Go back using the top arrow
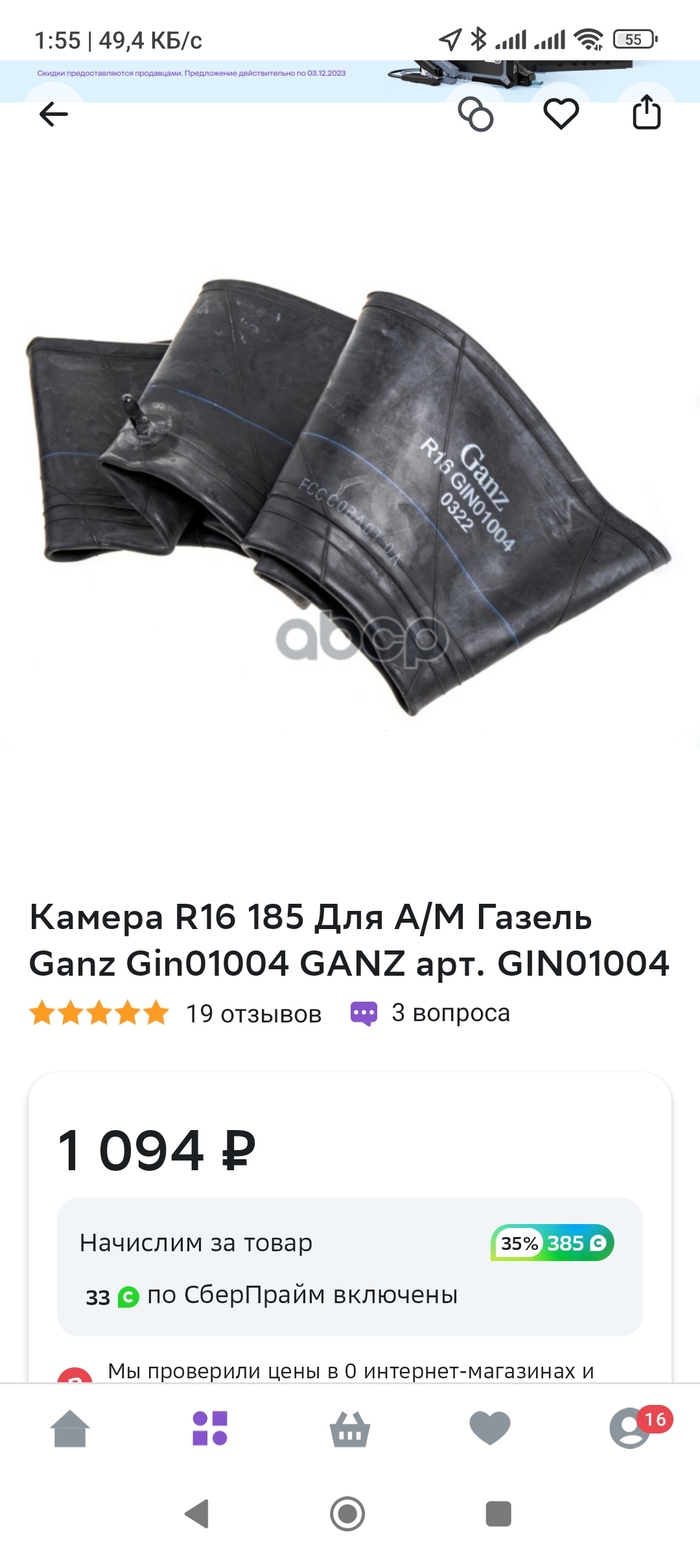The height and width of the screenshot is (1556, 700). pos(53,114)
